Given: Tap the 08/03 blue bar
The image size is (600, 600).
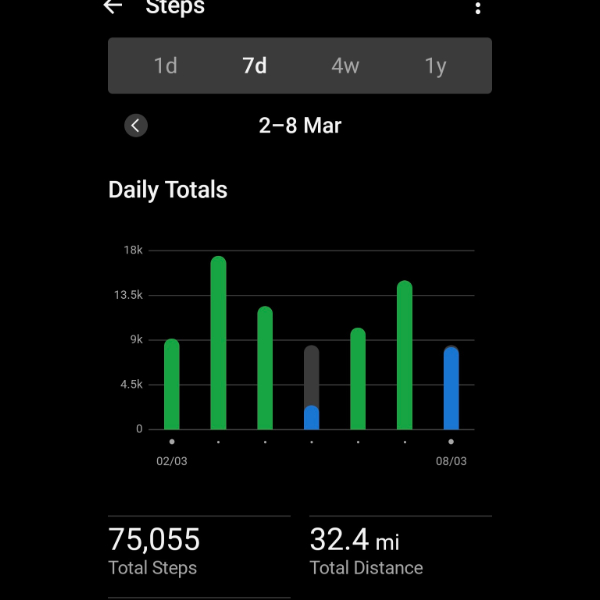Looking at the screenshot, I should click(451, 388).
